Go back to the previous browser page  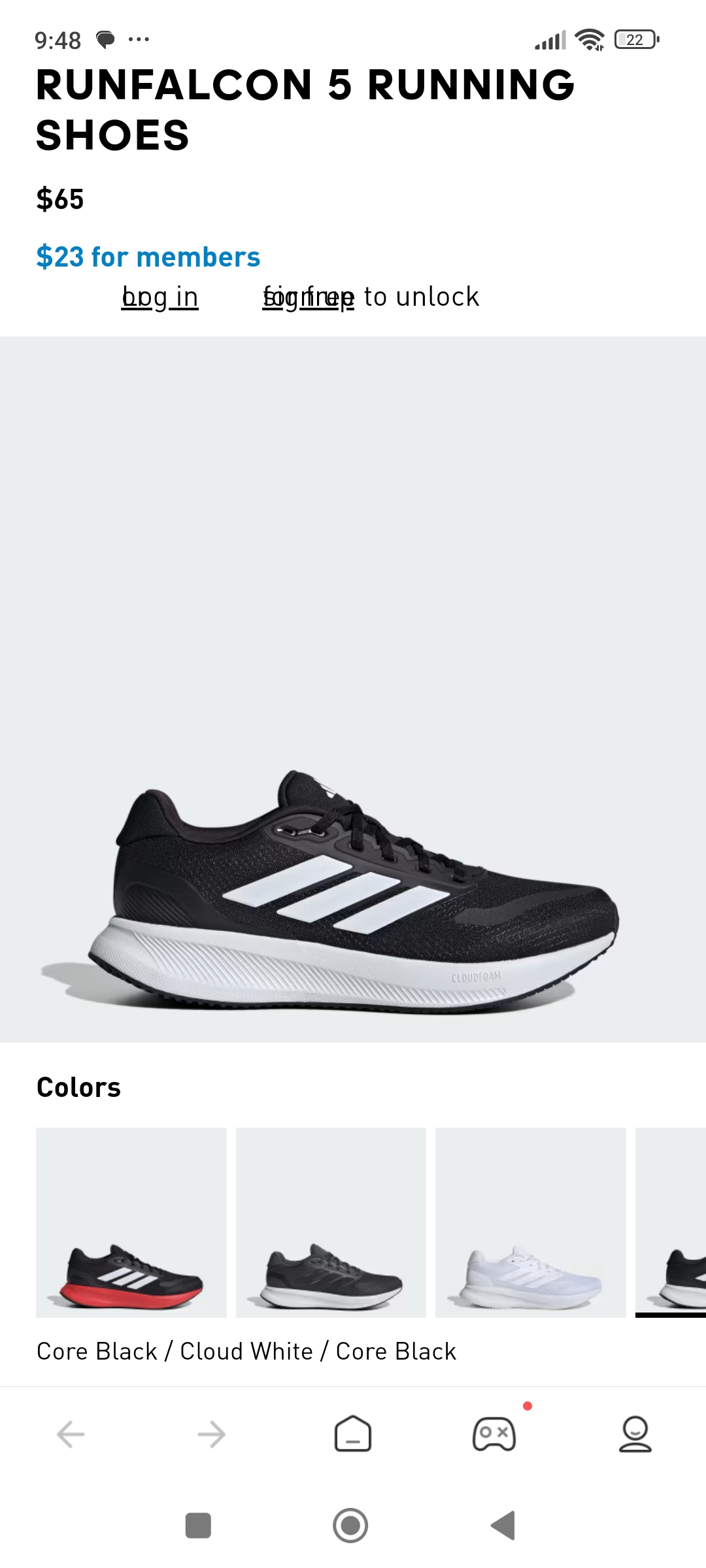point(71,1434)
